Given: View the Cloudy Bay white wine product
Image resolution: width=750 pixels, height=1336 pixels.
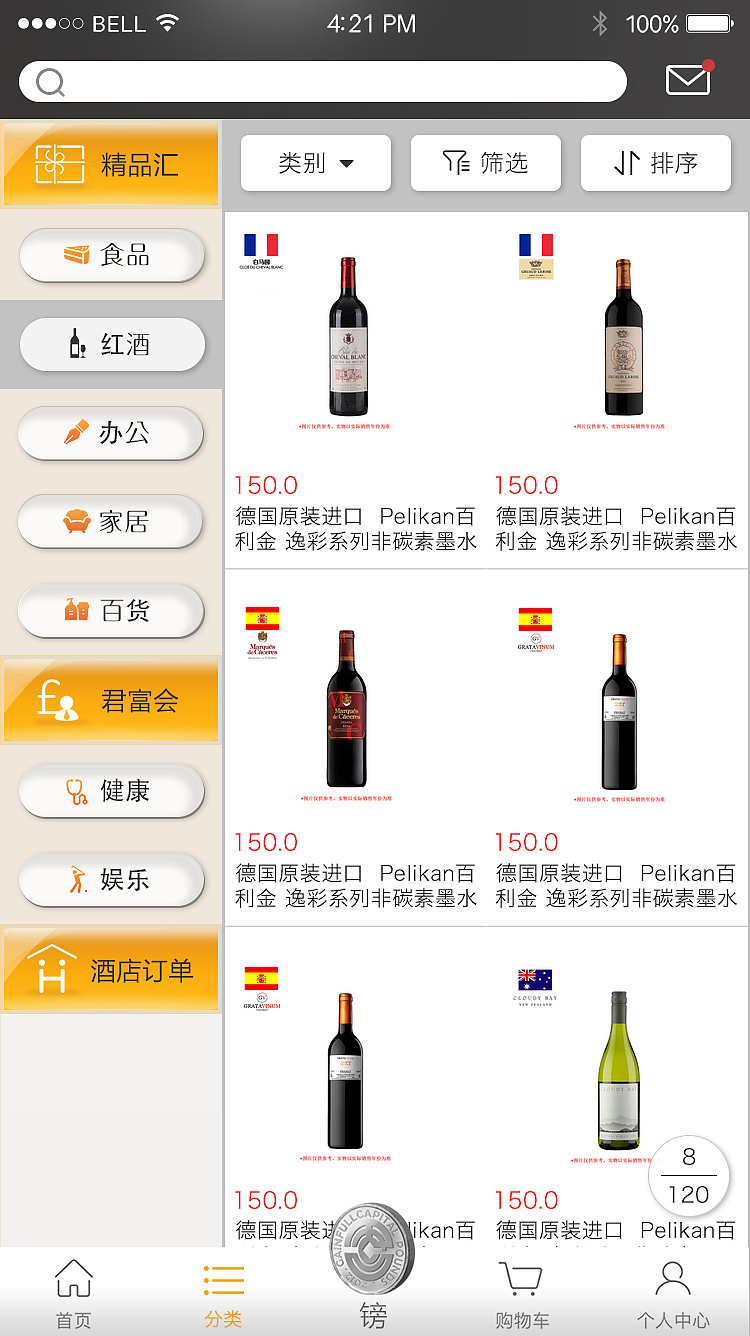Looking at the screenshot, I should pos(619,1070).
